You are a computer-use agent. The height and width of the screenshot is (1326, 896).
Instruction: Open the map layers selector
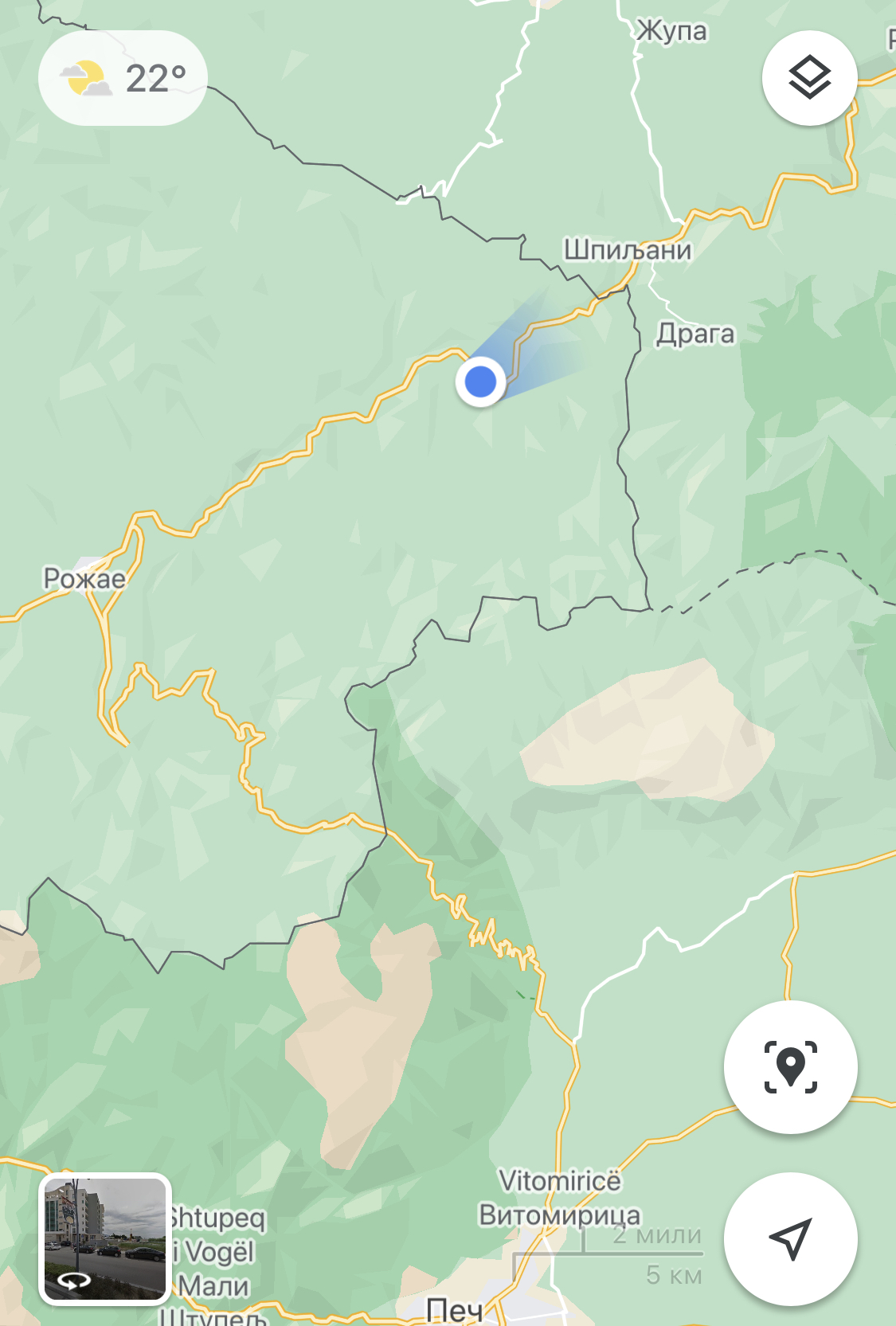pyautogui.click(x=809, y=78)
